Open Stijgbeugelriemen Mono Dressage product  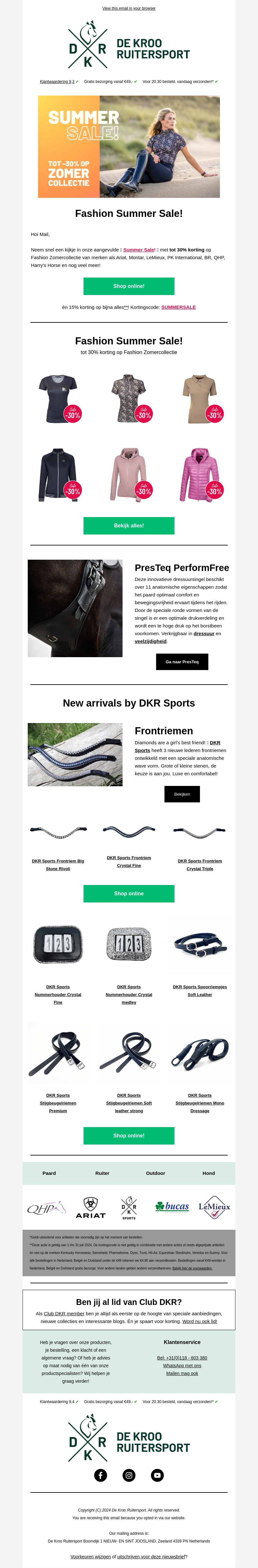(x=200, y=1102)
